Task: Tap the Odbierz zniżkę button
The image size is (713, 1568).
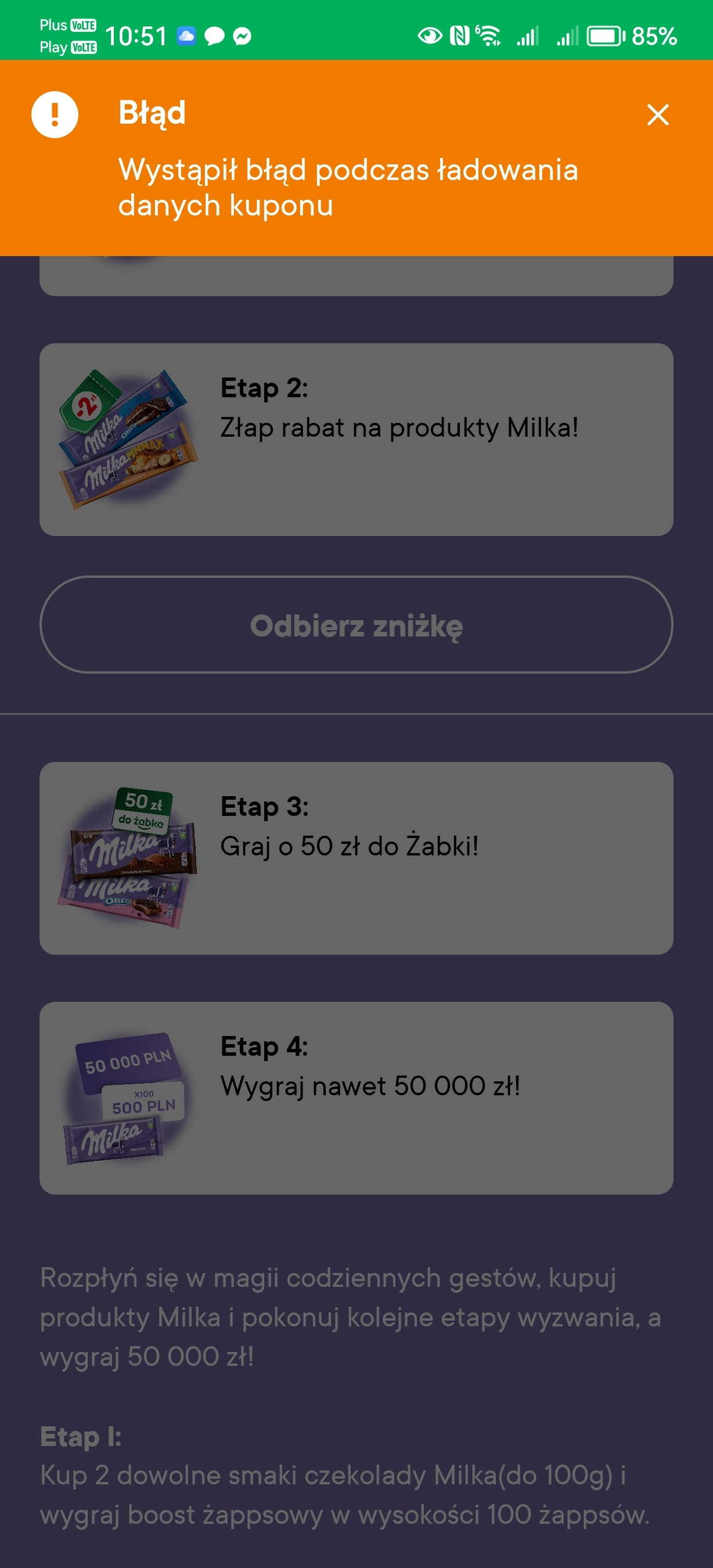Action: coord(356,624)
